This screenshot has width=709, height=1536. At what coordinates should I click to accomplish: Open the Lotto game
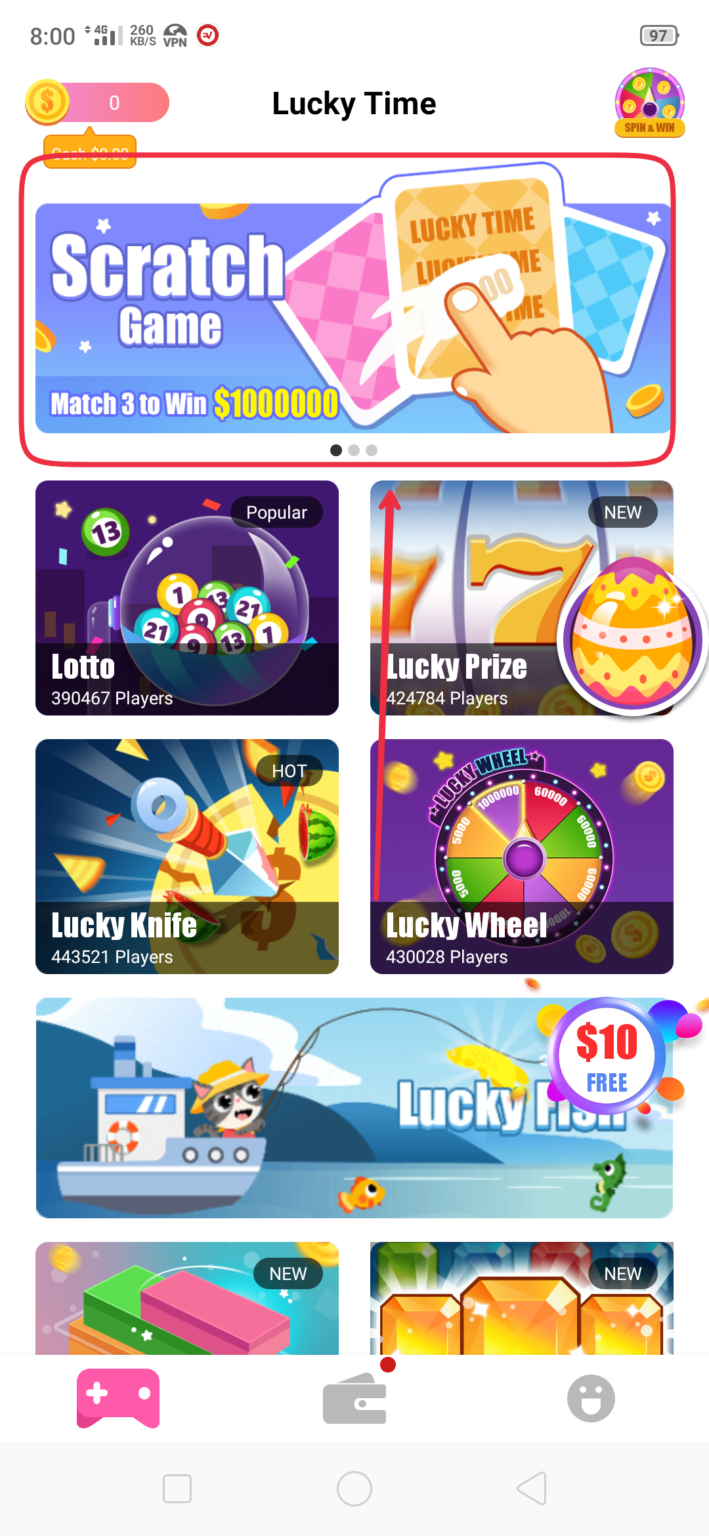click(187, 598)
